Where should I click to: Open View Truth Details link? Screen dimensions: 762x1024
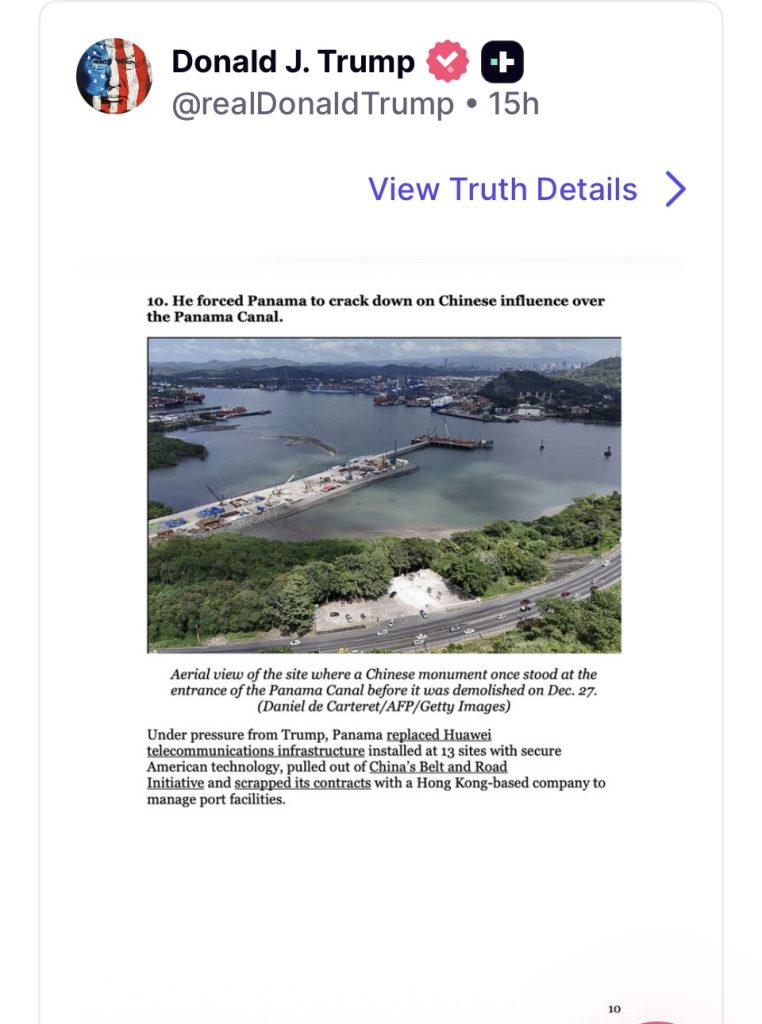[x=526, y=189]
